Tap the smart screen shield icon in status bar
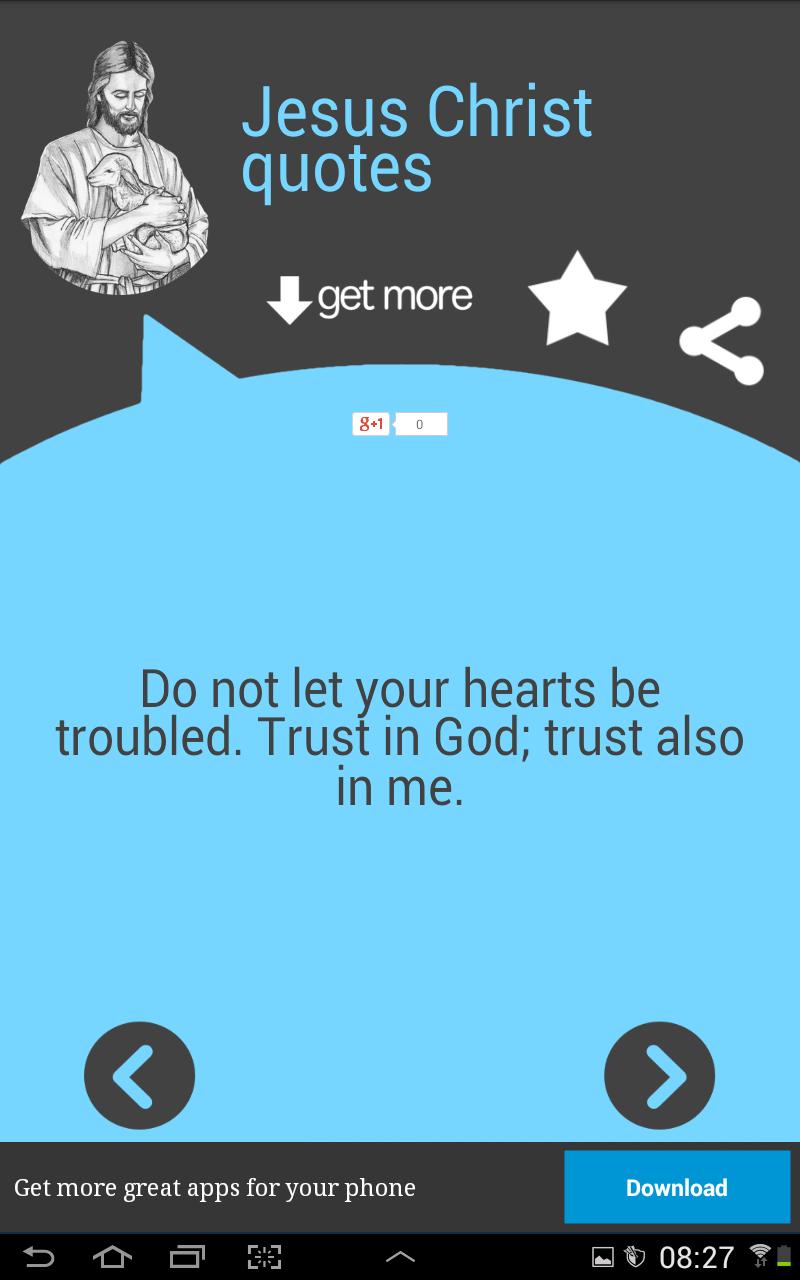This screenshot has width=800, height=1280. click(x=633, y=1256)
